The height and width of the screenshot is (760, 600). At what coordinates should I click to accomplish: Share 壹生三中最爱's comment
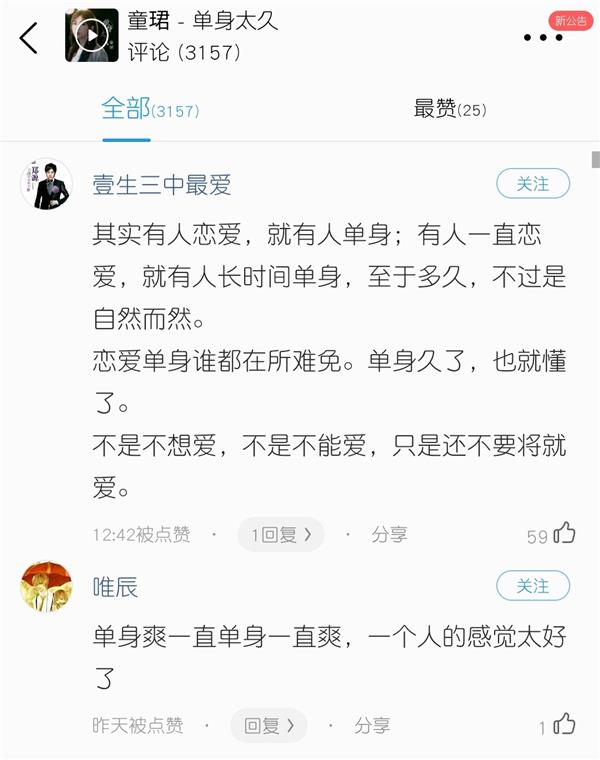point(389,535)
